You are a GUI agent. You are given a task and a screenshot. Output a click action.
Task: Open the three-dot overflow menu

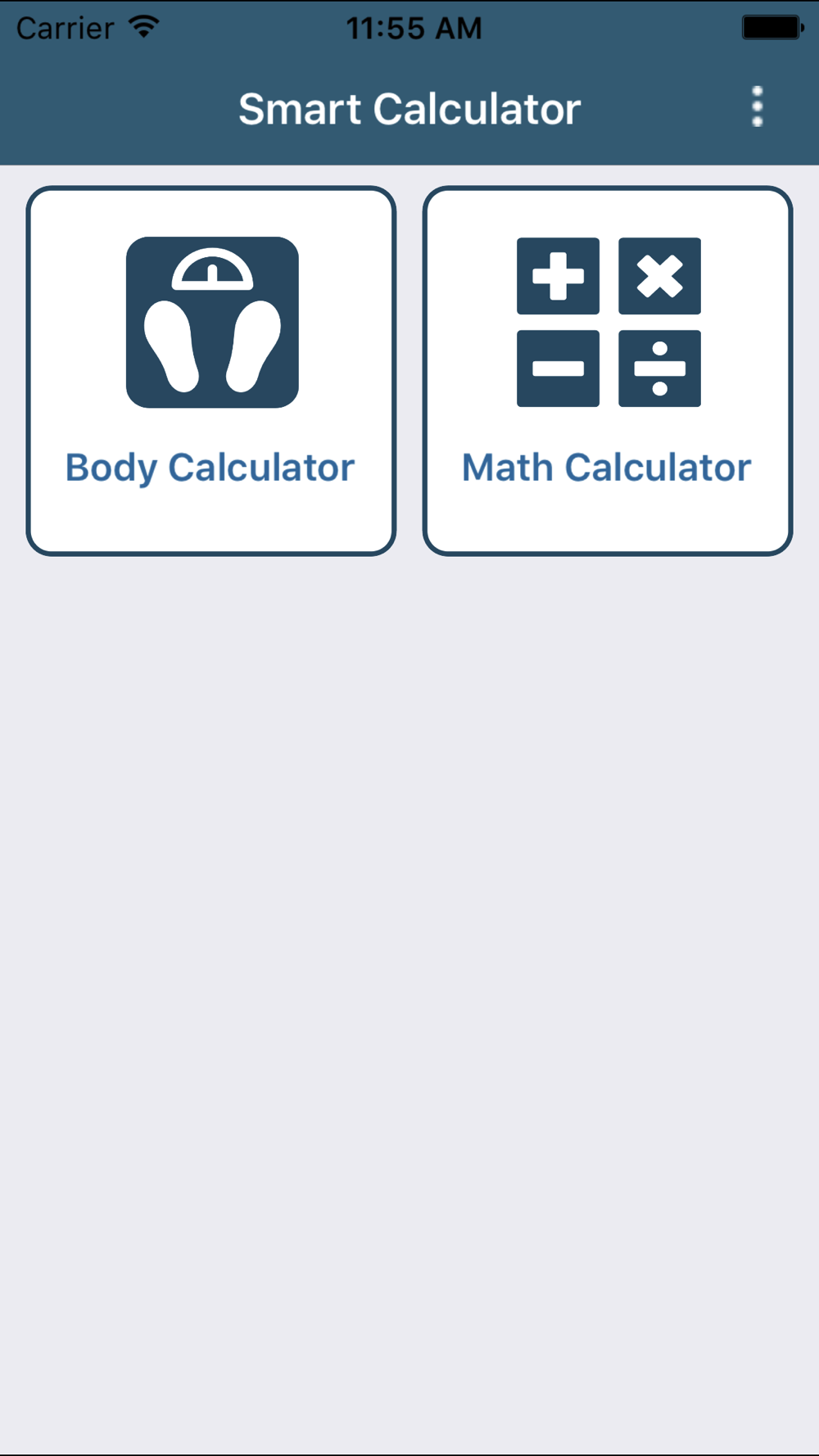758,107
